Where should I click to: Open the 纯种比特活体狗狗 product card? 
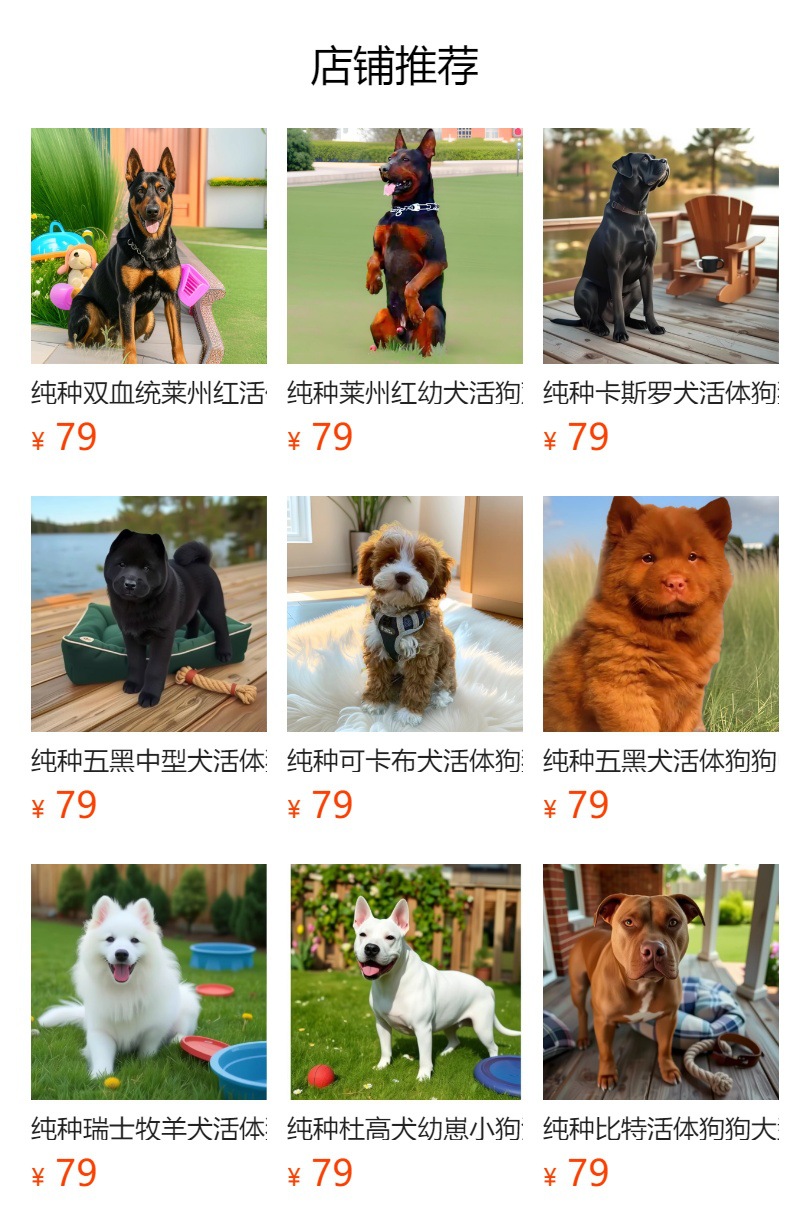pyautogui.click(x=660, y=982)
